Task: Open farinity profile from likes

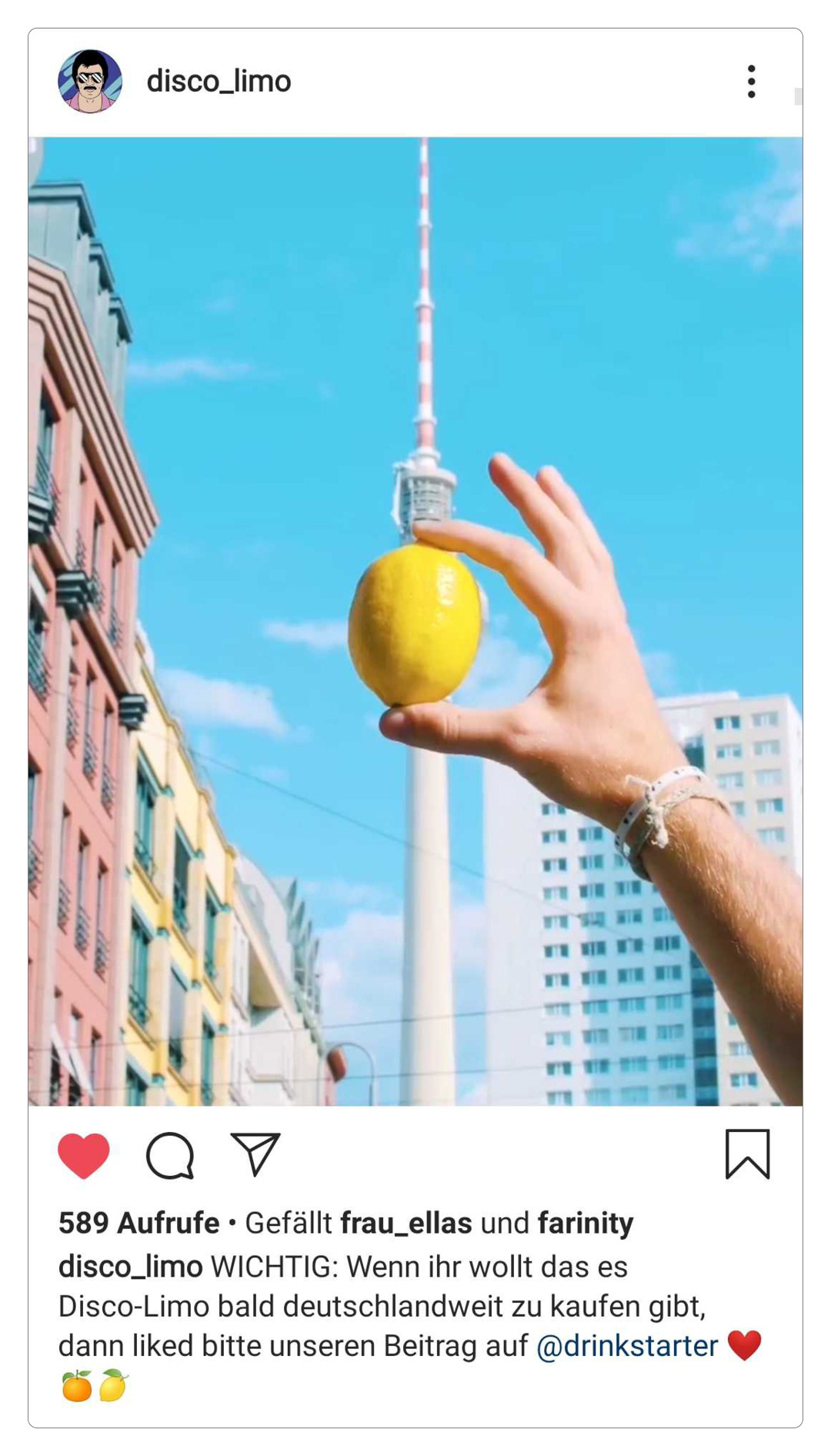Action: (585, 1223)
